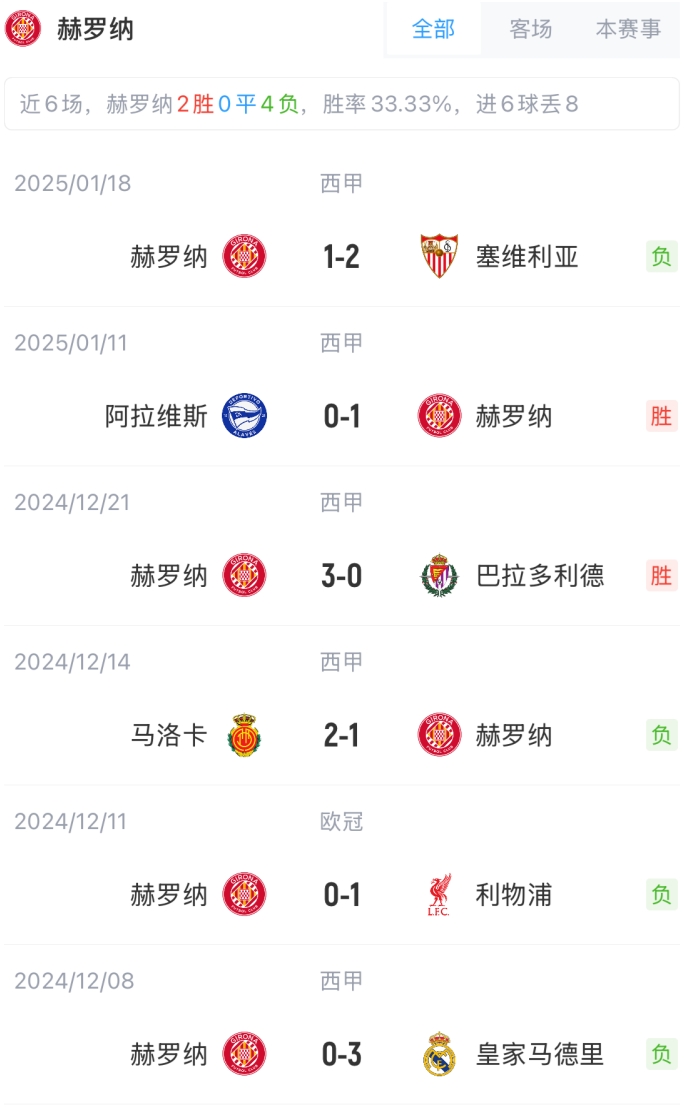This screenshot has width=684, height=1107.
Task: Open the 赫罗纳 vs 皇家马德里 match
Action: point(342,1054)
